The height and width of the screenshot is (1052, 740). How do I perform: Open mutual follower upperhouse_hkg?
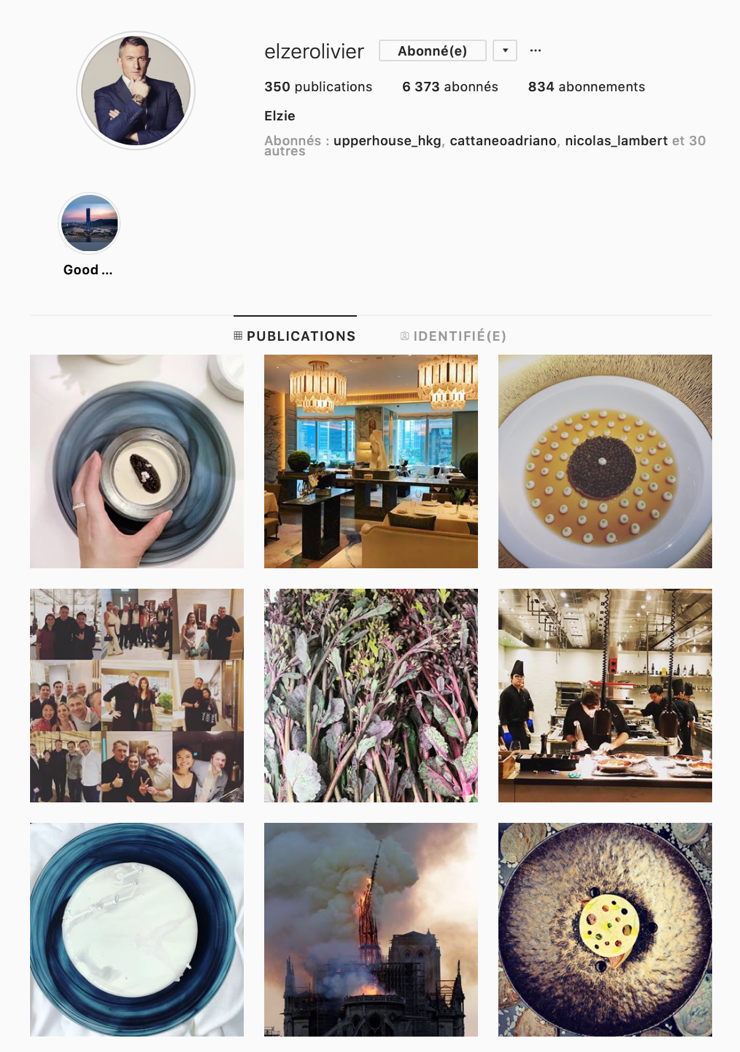(387, 141)
